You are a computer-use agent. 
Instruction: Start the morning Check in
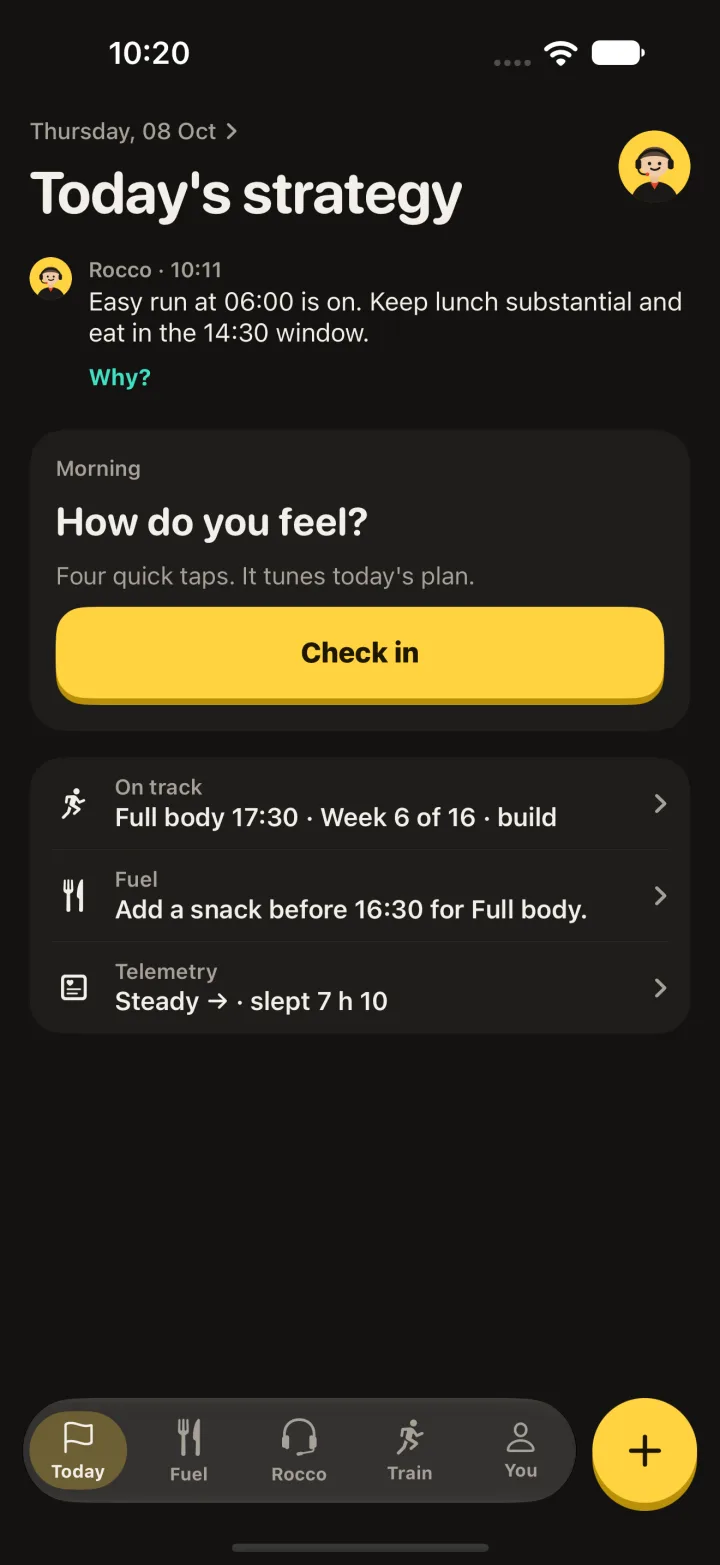pyautogui.click(x=360, y=653)
